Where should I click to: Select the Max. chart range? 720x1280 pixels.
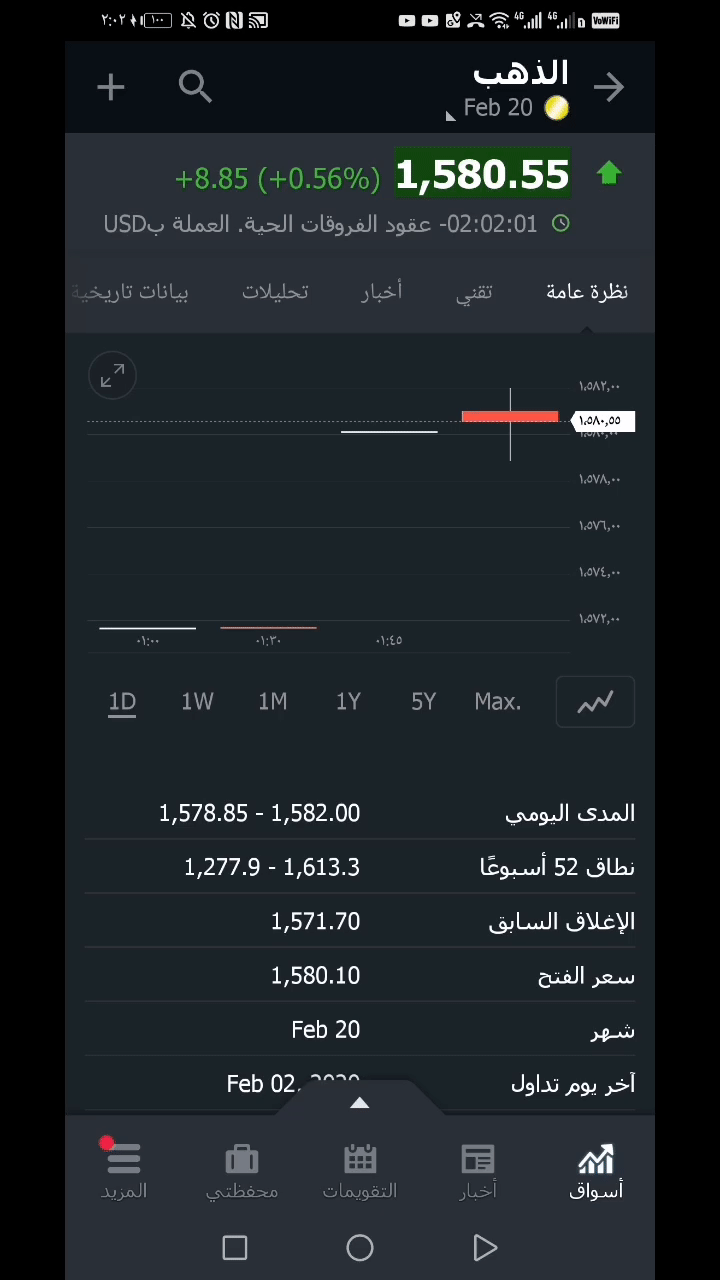(497, 702)
